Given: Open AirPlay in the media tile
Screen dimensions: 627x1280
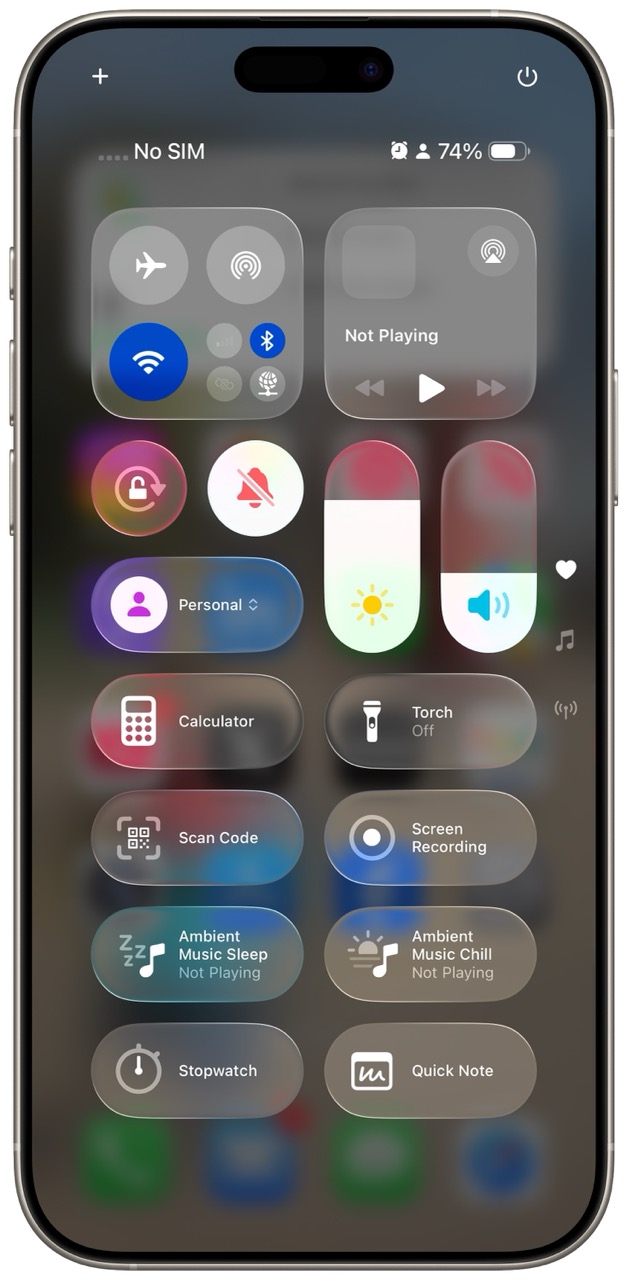Looking at the screenshot, I should (493, 251).
